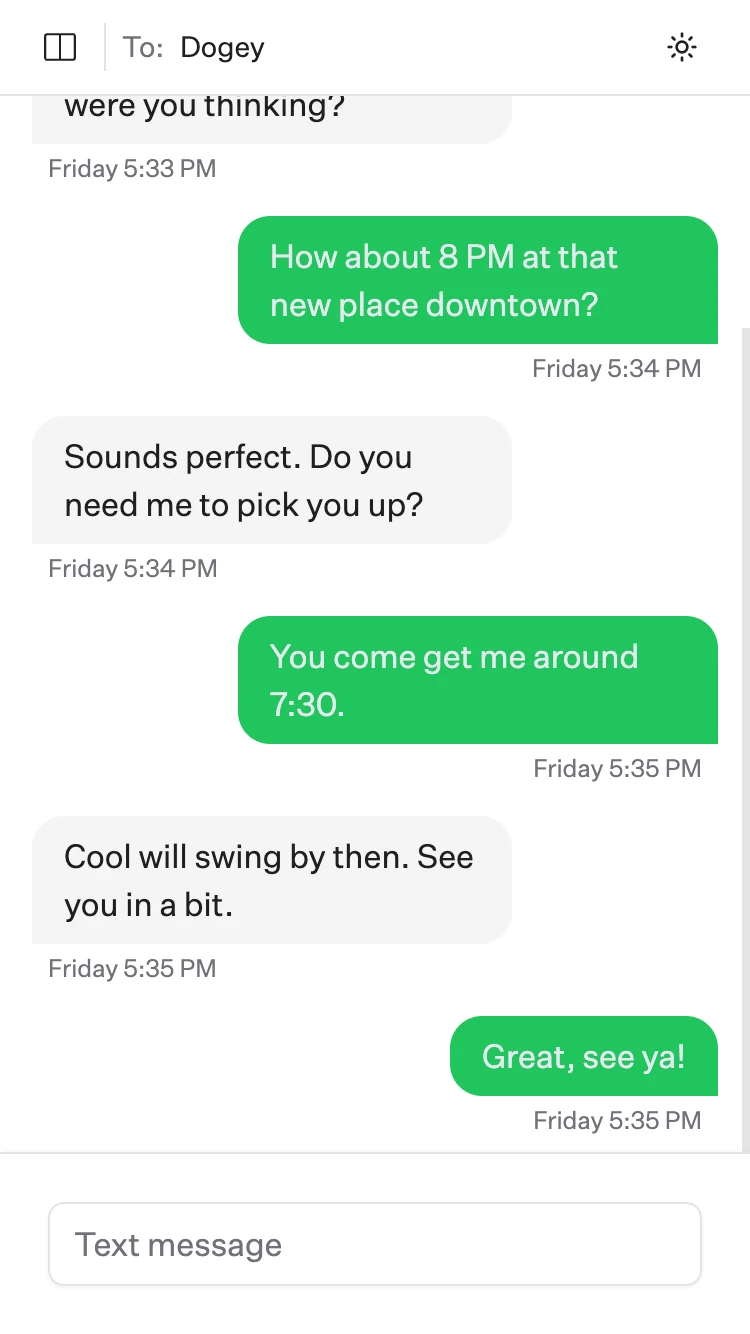Focus the Text message field
The image size is (750, 1334).
pos(375,1244)
